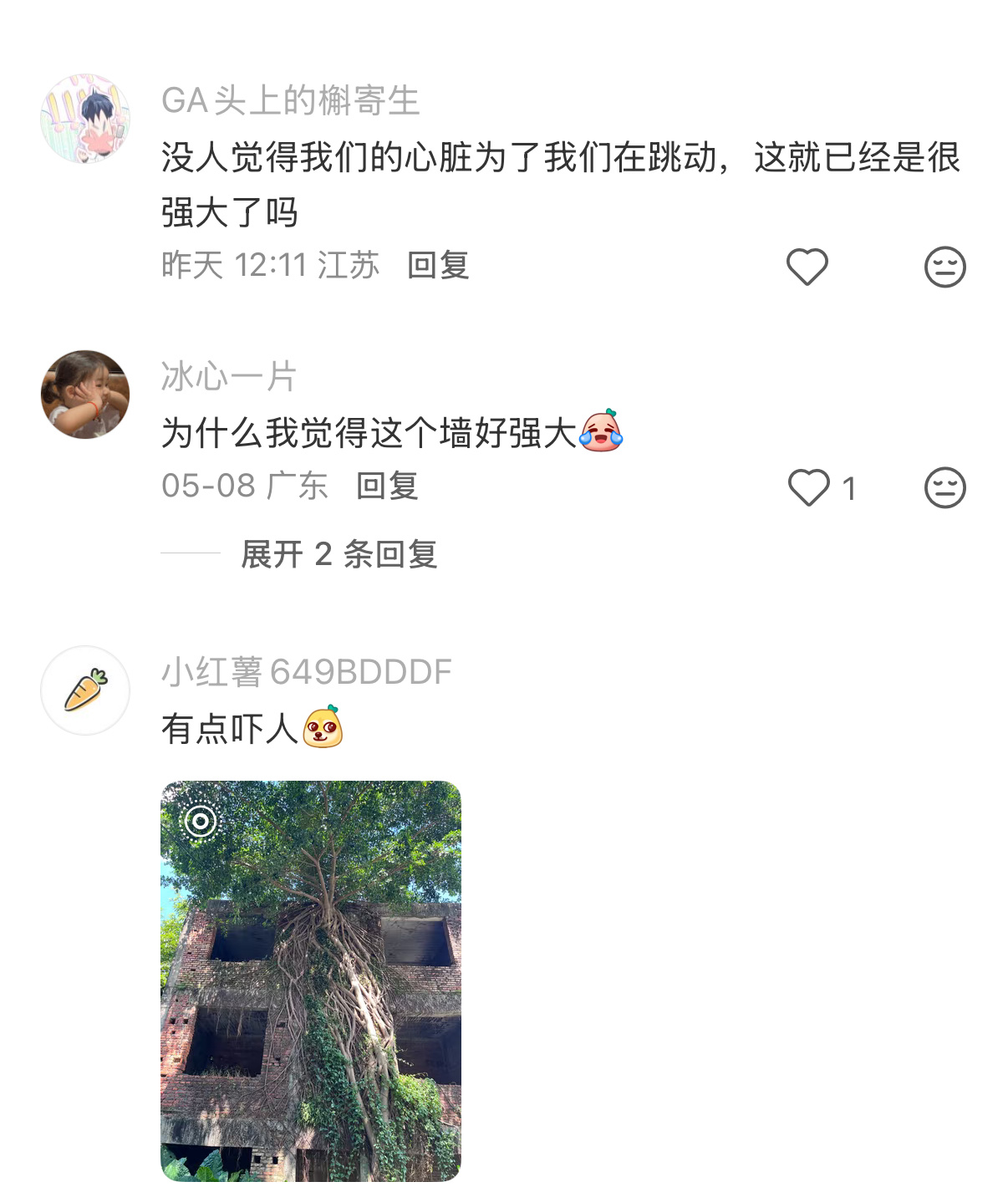
Task: Dislike the comment by GA头上的槲寄生
Action: 944,267
